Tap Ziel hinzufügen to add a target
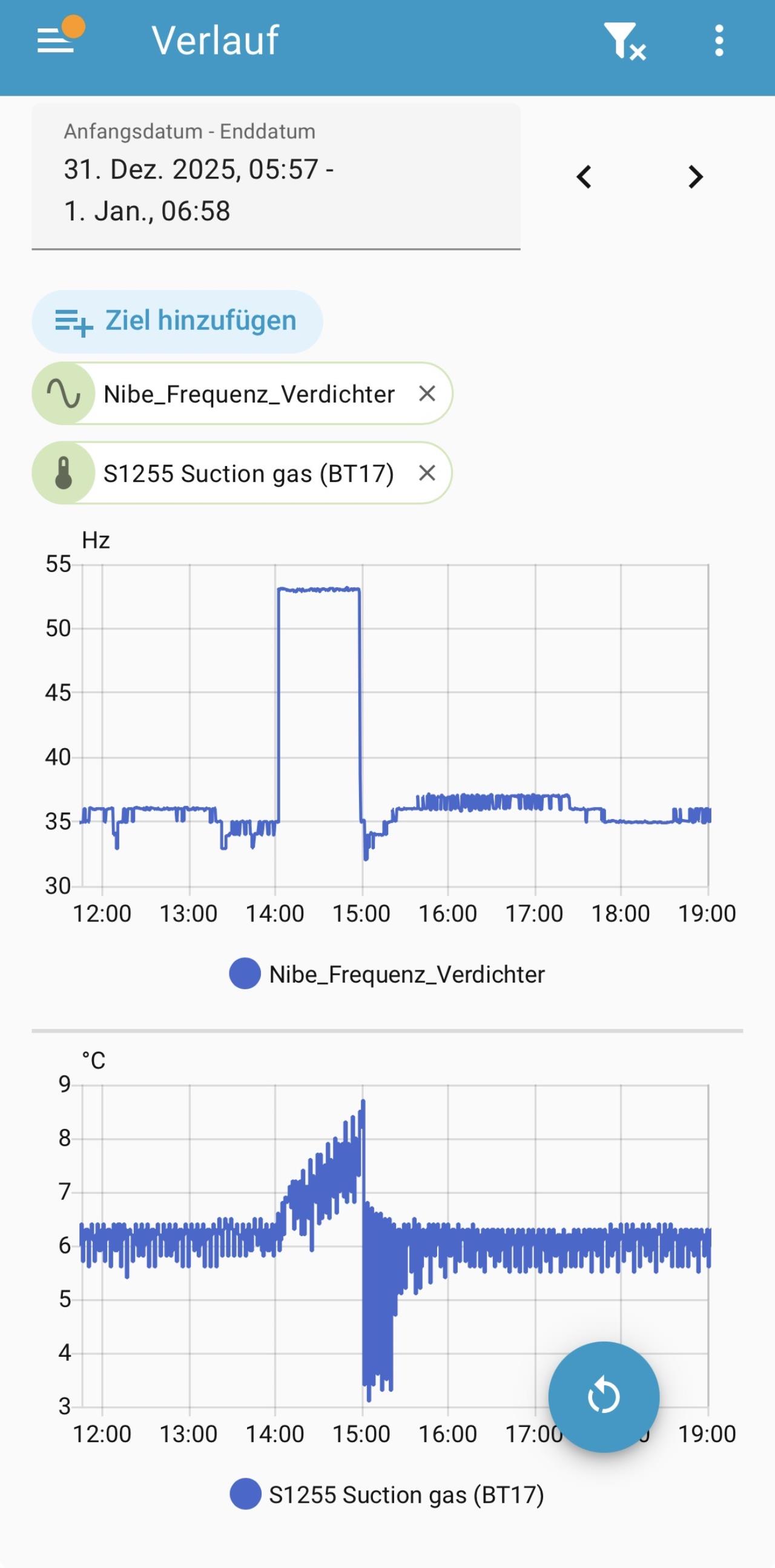The width and height of the screenshot is (775, 1568). pyautogui.click(x=177, y=321)
